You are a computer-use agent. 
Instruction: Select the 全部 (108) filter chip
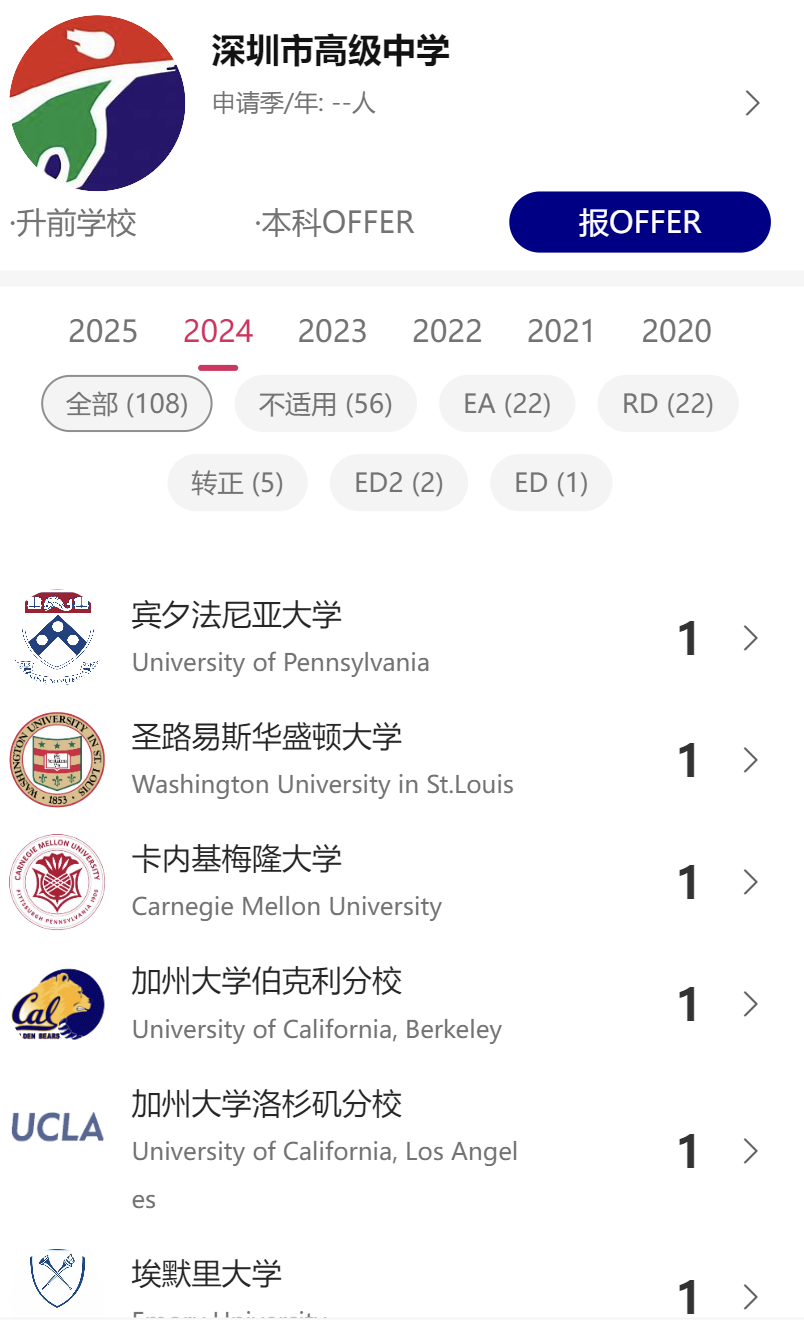click(127, 404)
